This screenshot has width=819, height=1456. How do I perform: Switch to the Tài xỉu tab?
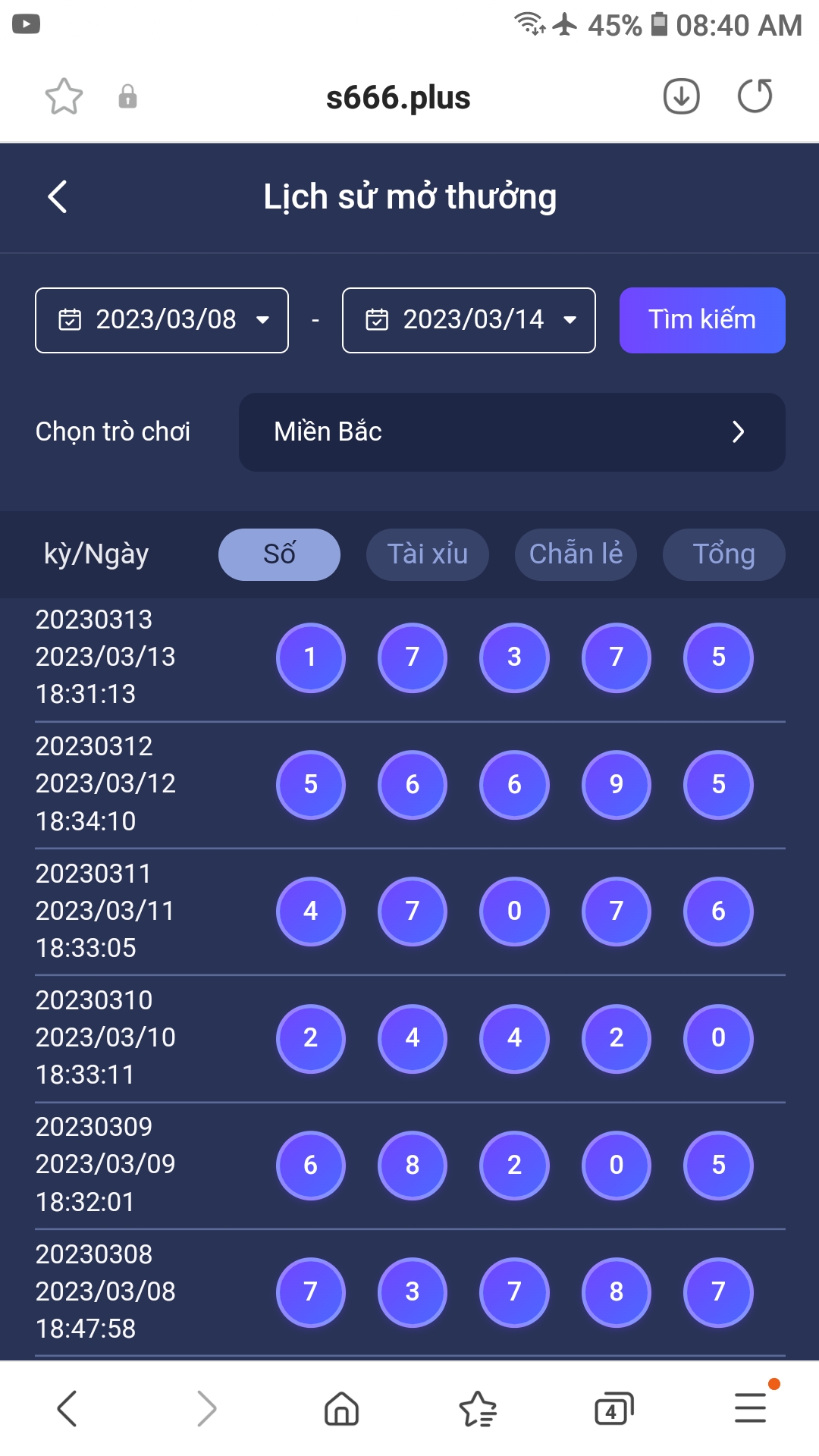click(428, 554)
